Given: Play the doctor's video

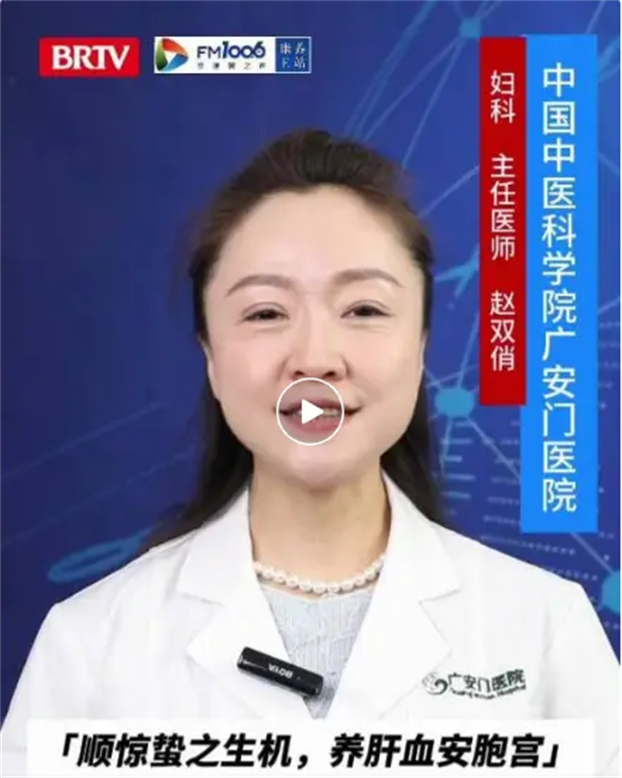Looking at the screenshot, I should tap(310, 411).
